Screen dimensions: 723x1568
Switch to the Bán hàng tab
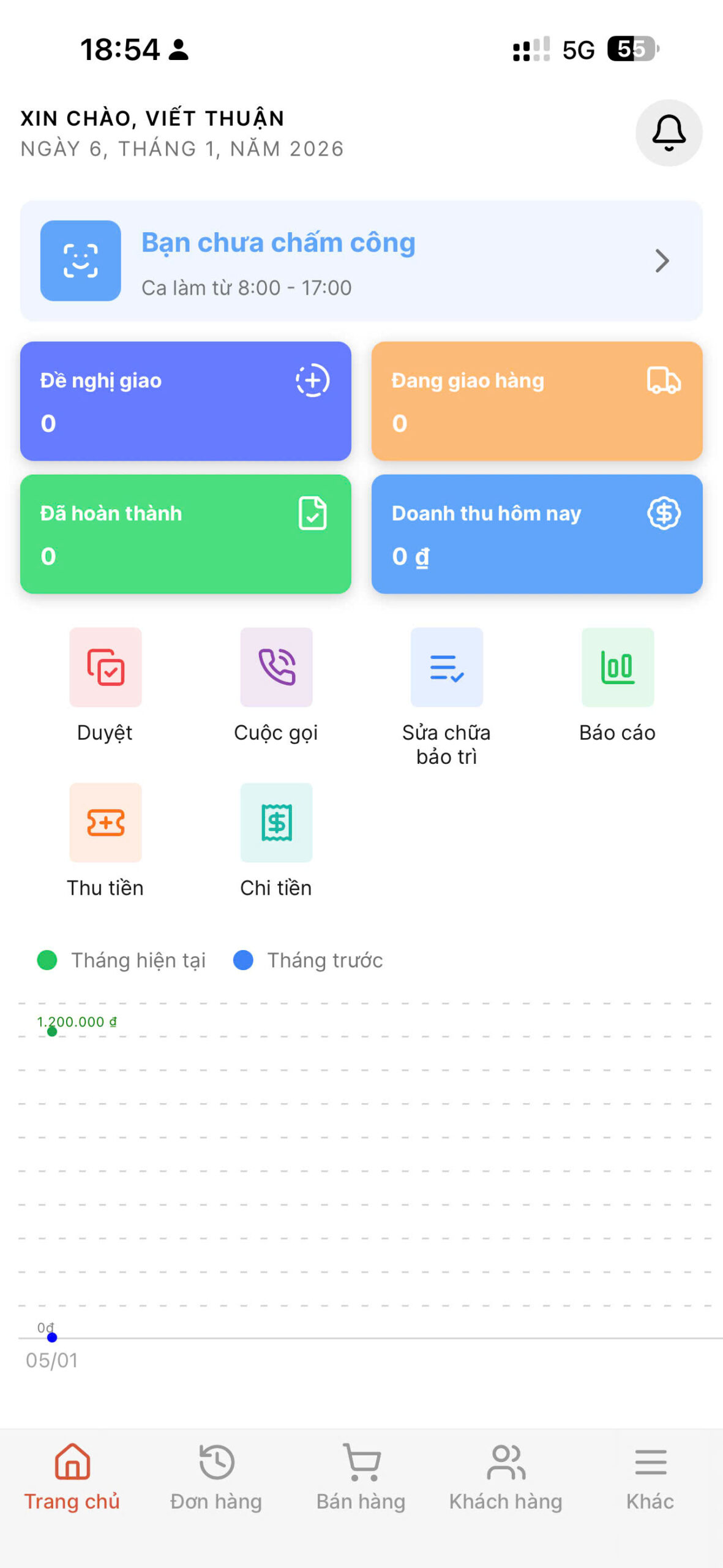[x=361, y=1477]
